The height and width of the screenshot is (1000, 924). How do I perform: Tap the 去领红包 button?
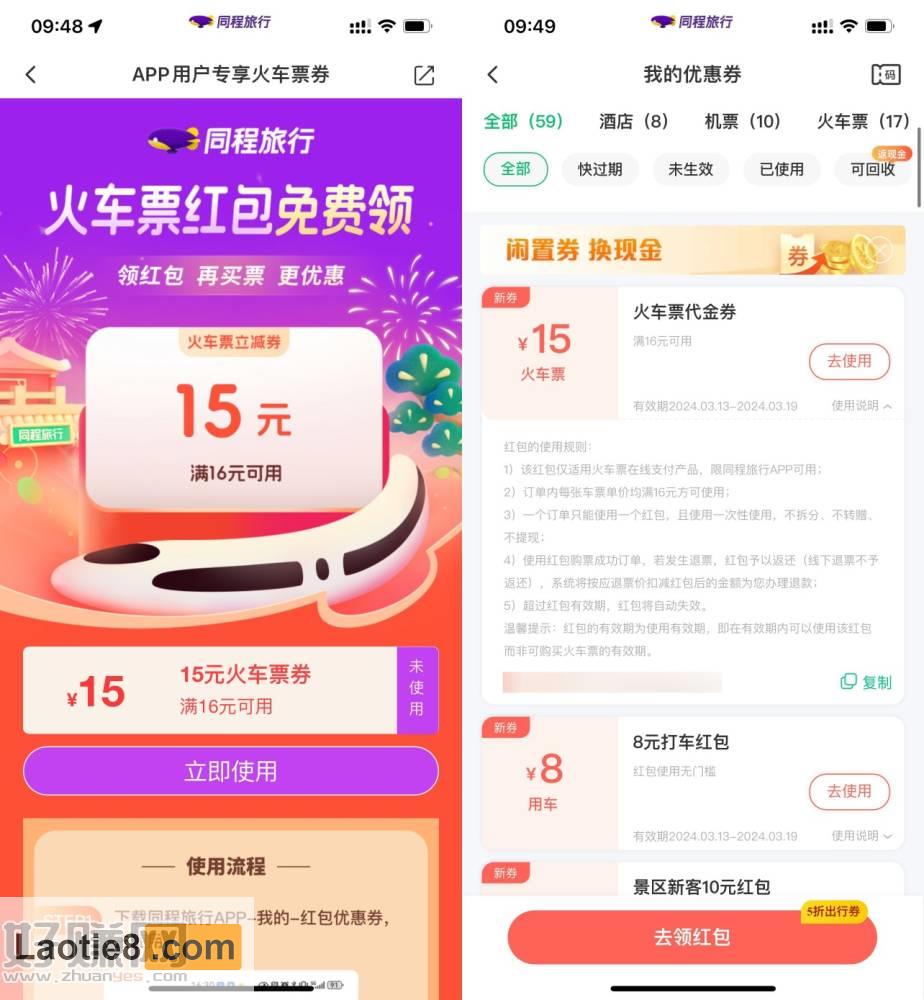click(x=692, y=937)
